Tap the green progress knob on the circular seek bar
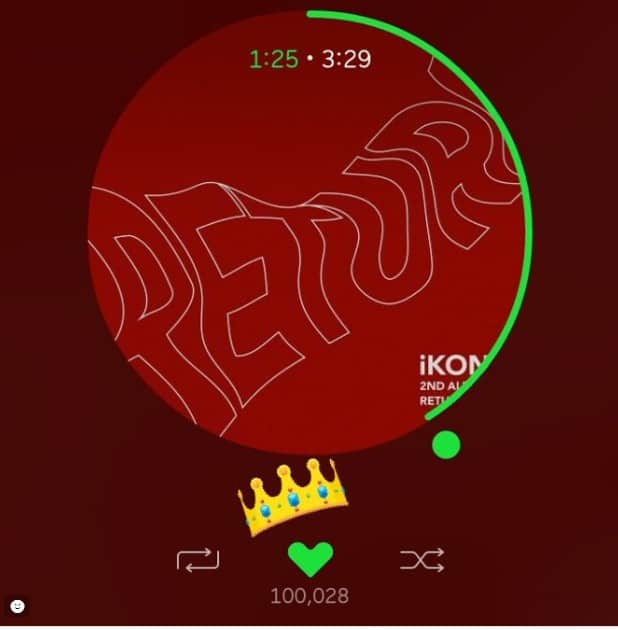Image resolution: width=618 pixels, height=630 pixels. (x=446, y=444)
